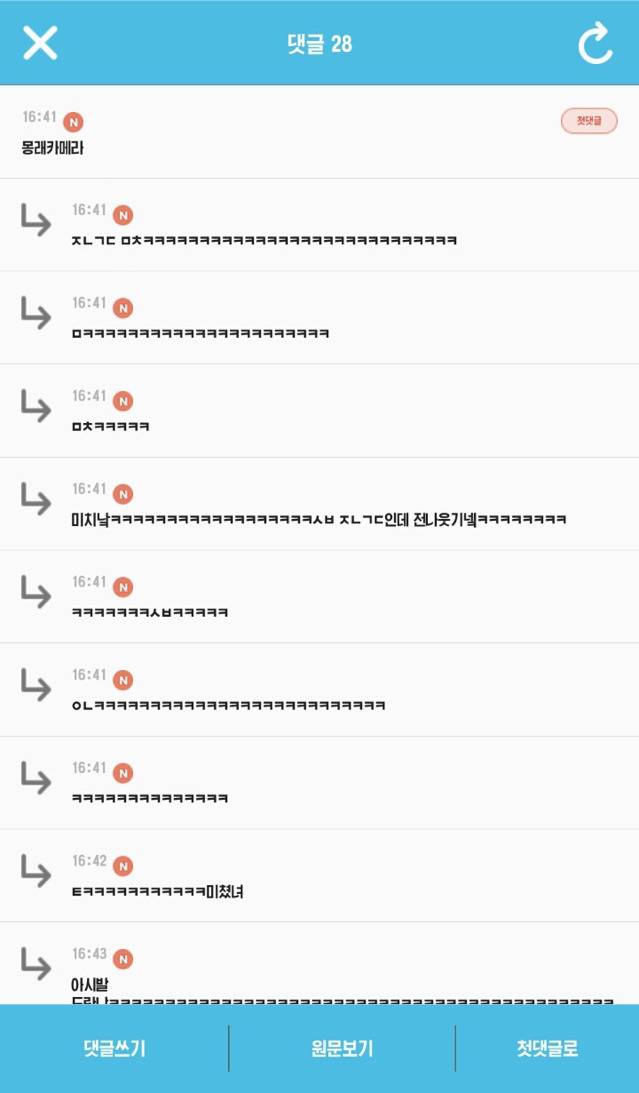Image resolution: width=639 pixels, height=1093 pixels.
Task: Select the reply ending with 미쳤녀
Action: (x=158, y=891)
